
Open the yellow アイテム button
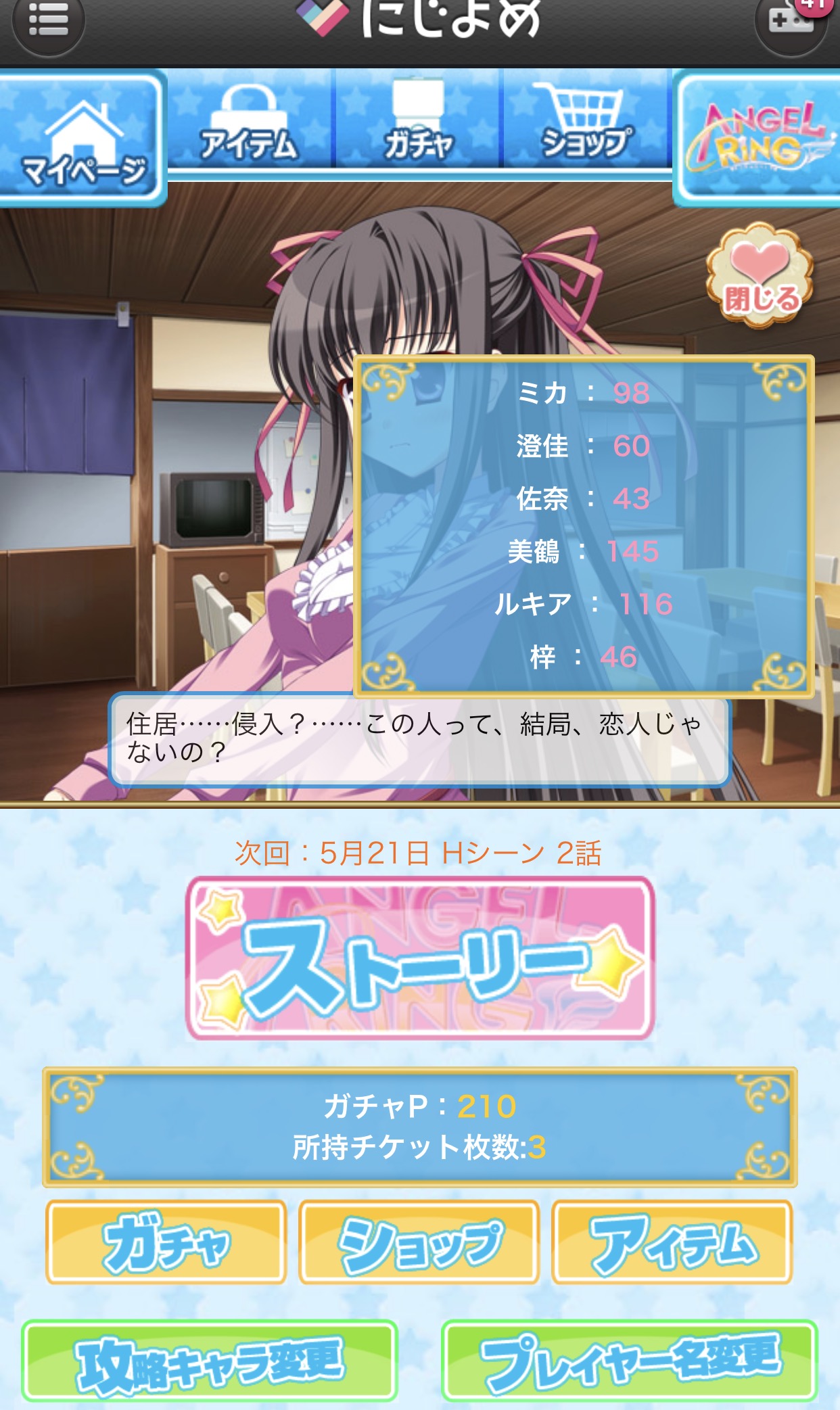[x=672, y=1242]
